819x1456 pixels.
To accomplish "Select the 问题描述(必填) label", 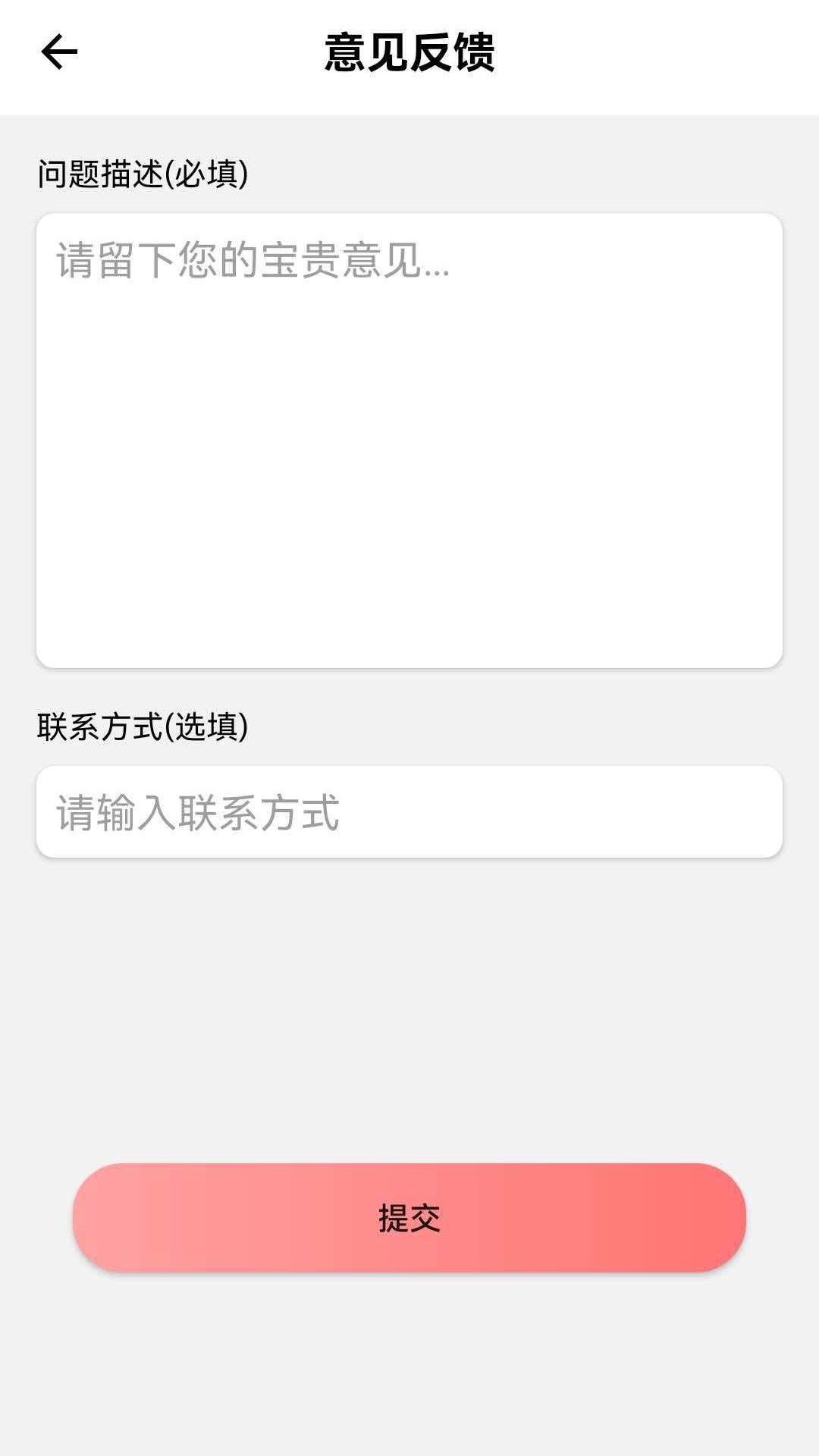I will [x=144, y=173].
